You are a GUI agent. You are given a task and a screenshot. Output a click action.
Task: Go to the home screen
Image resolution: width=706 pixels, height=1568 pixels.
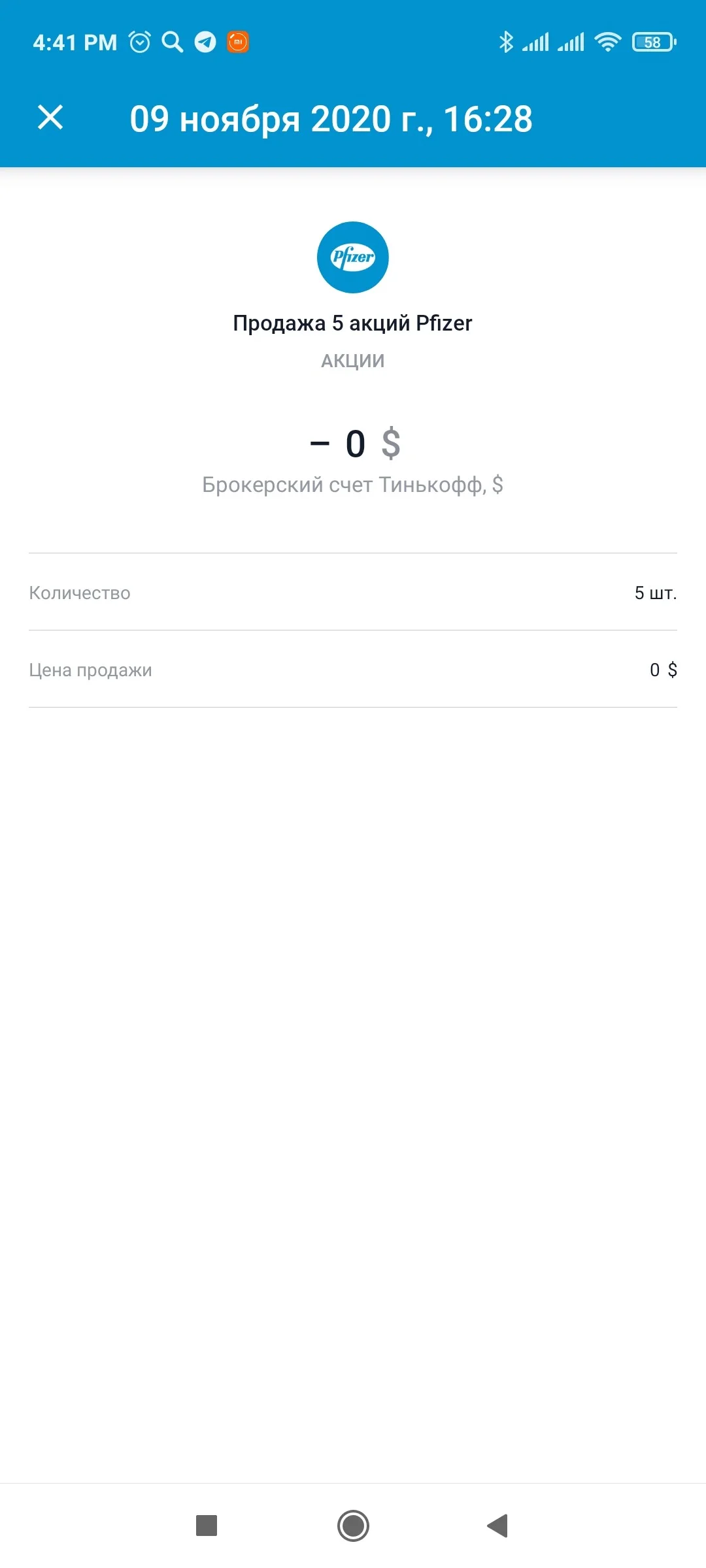click(353, 1526)
